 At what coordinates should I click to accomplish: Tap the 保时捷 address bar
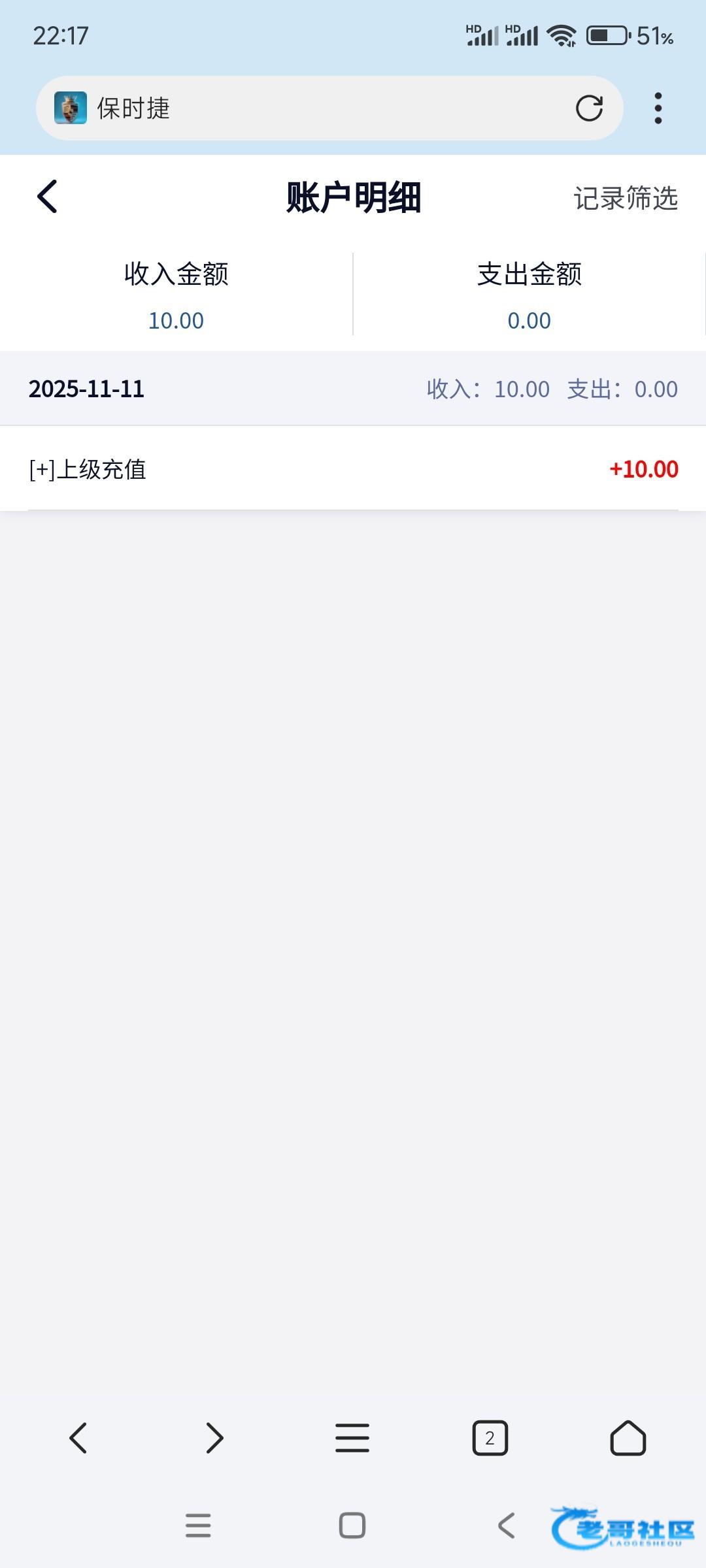tap(314, 108)
